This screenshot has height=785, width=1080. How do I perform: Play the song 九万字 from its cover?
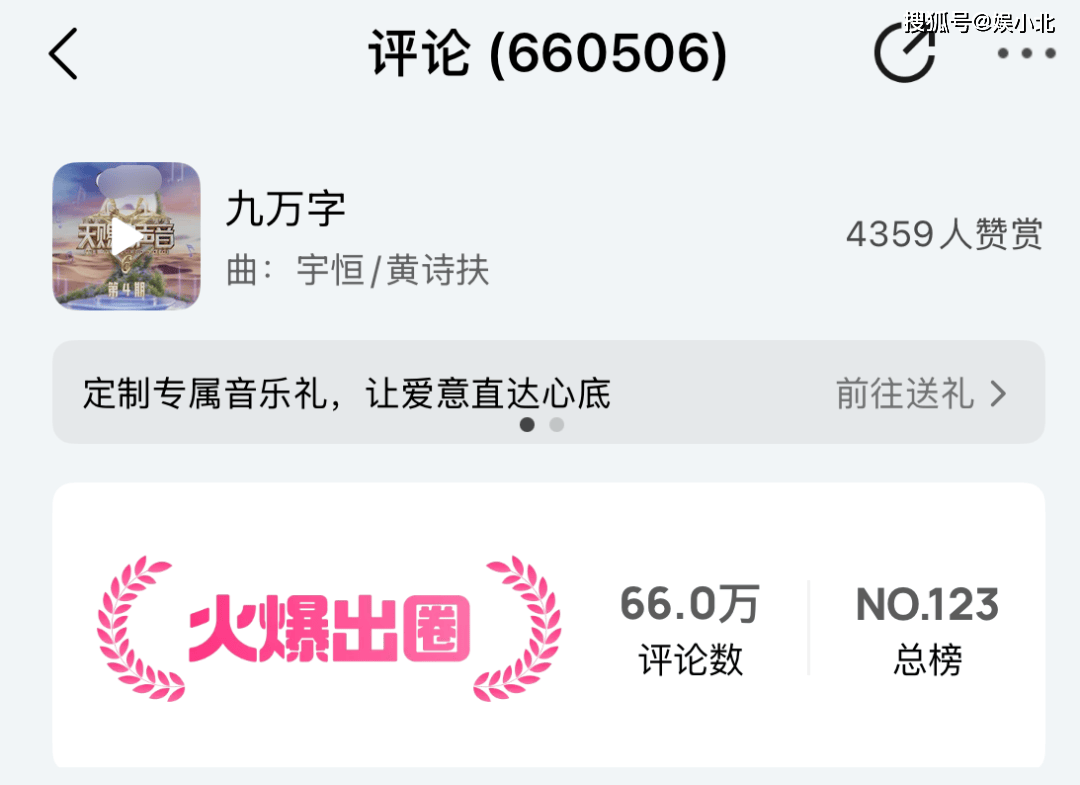(126, 237)
